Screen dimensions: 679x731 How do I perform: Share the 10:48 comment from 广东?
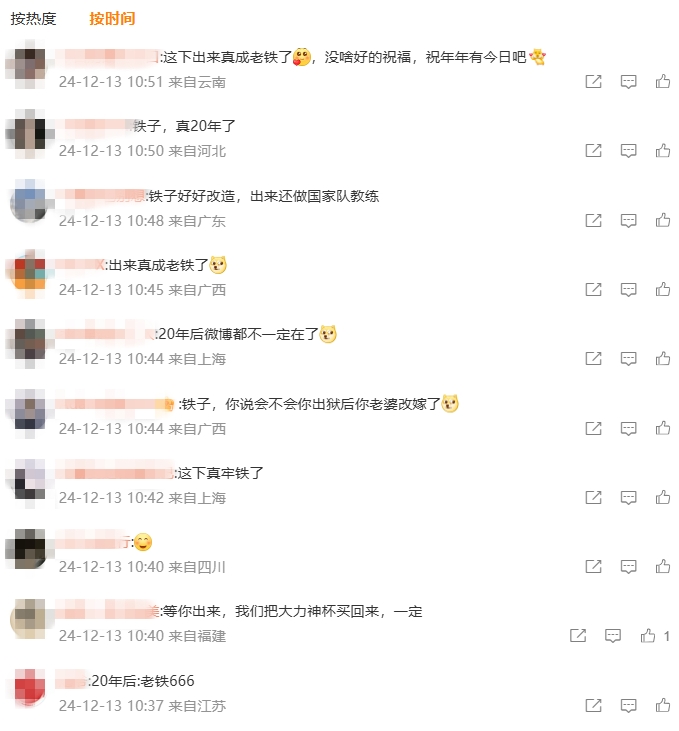point(593,221)
